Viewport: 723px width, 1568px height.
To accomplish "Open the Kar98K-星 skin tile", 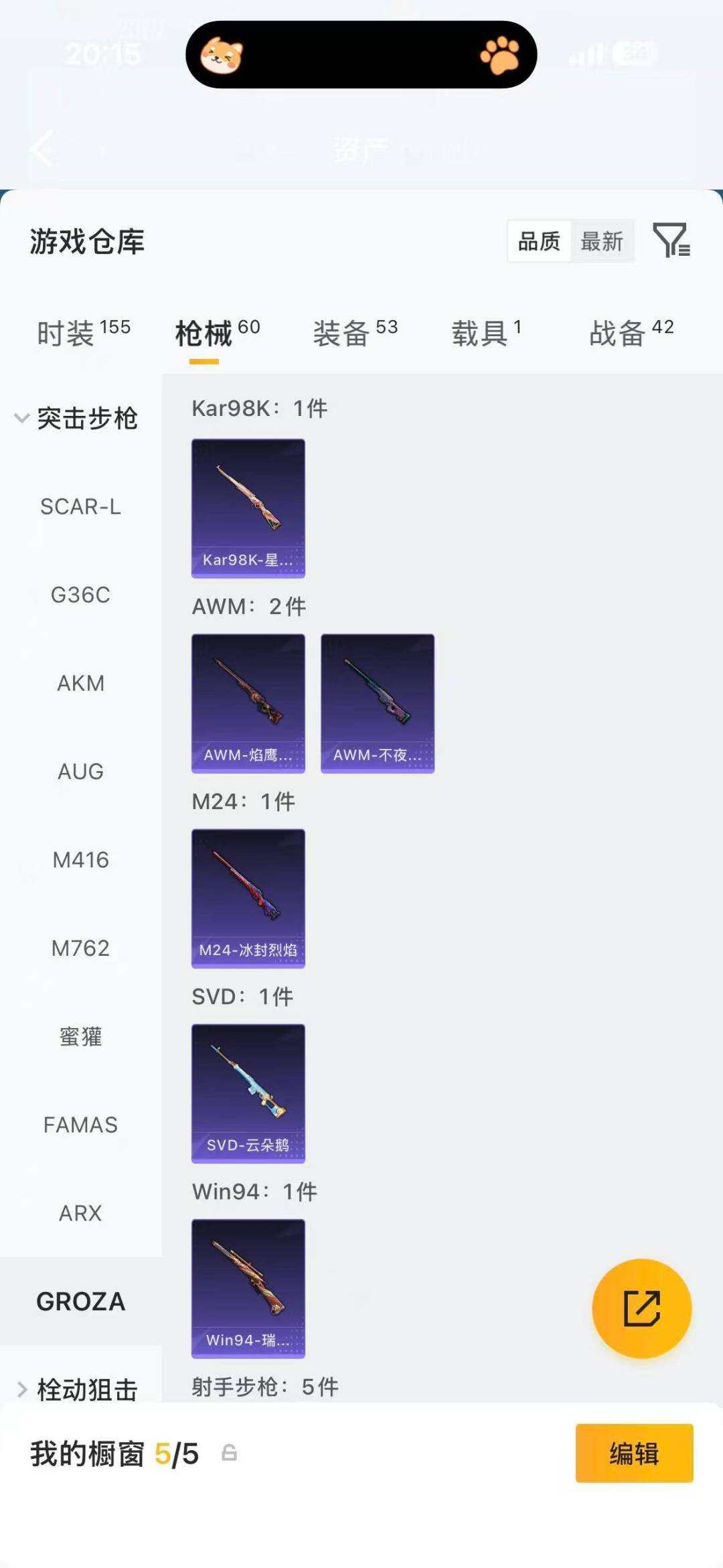I will pos(248,508).
